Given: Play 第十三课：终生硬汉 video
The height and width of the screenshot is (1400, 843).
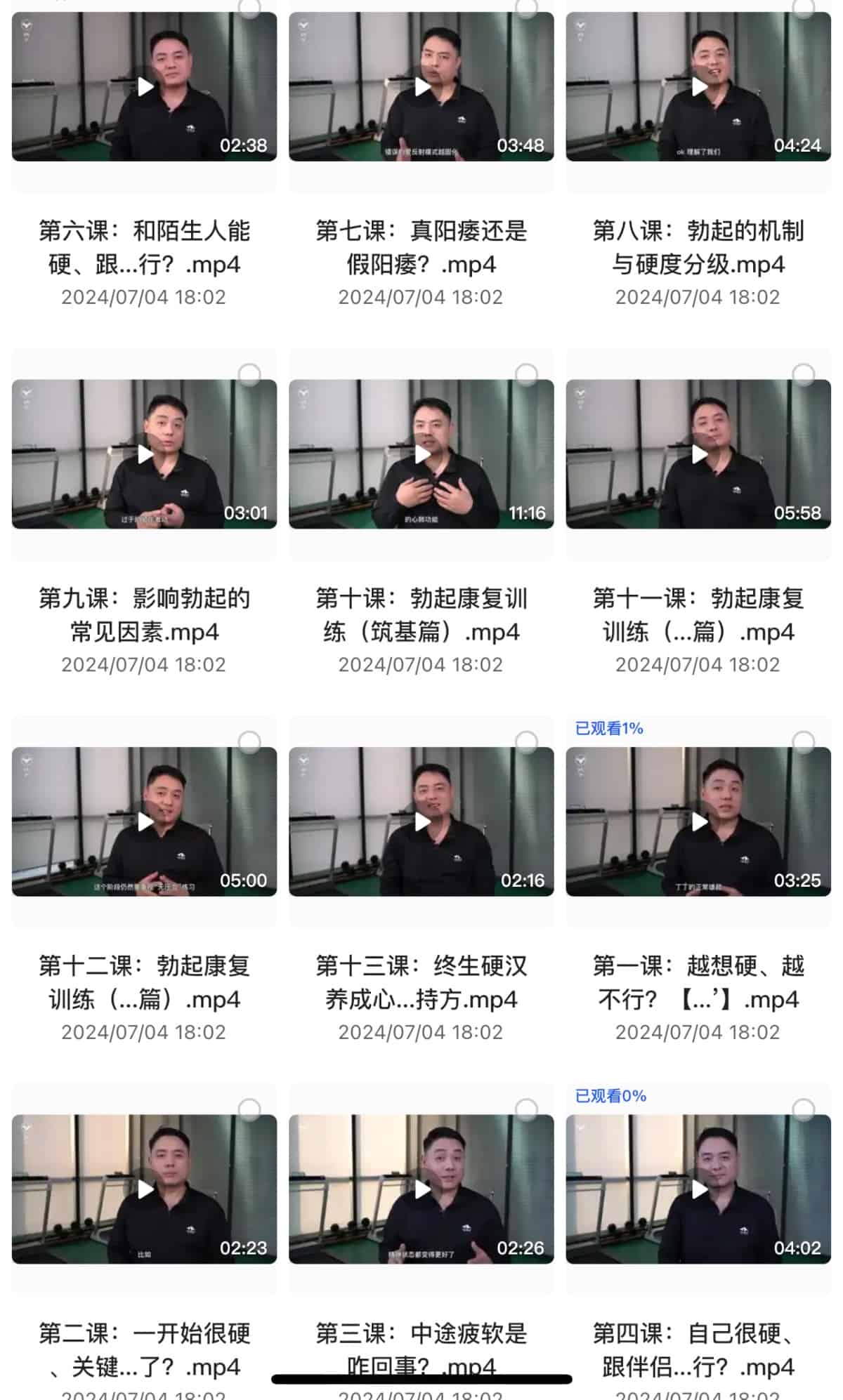Looking at the screenshot, I should (421, 821).
